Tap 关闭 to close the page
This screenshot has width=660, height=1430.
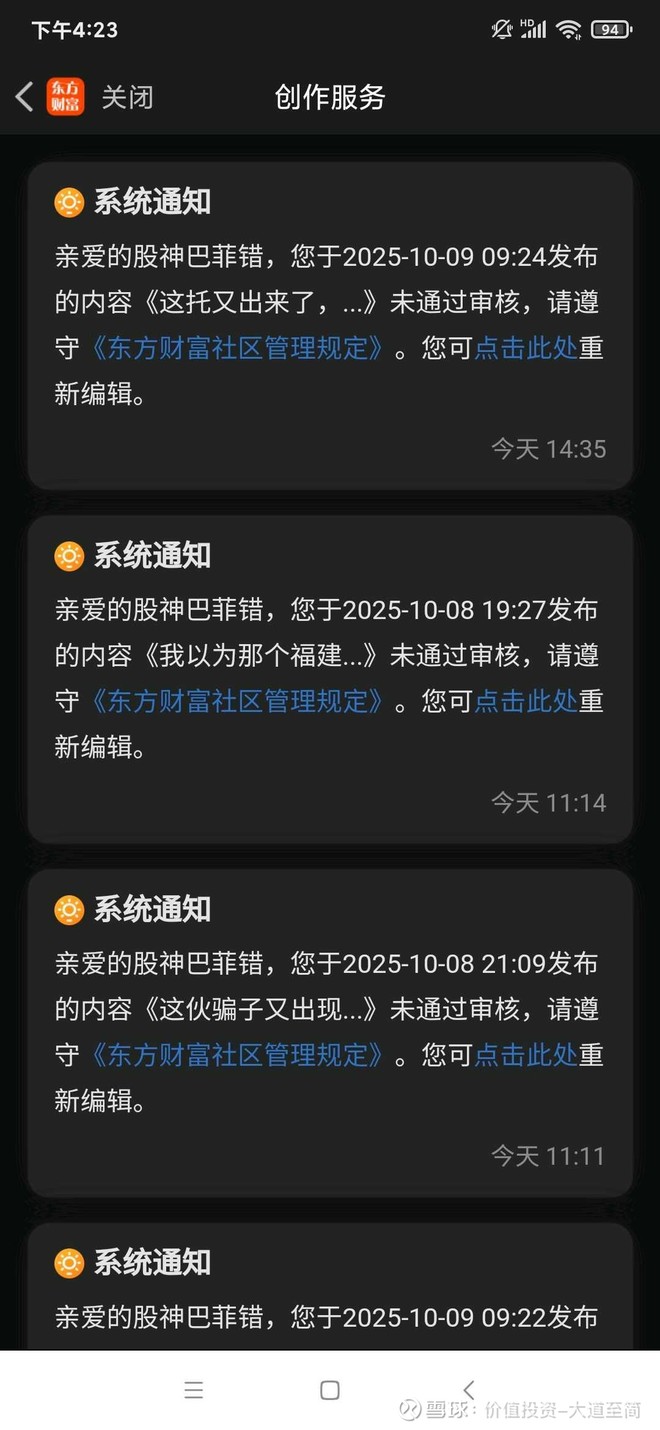(127, 97)
